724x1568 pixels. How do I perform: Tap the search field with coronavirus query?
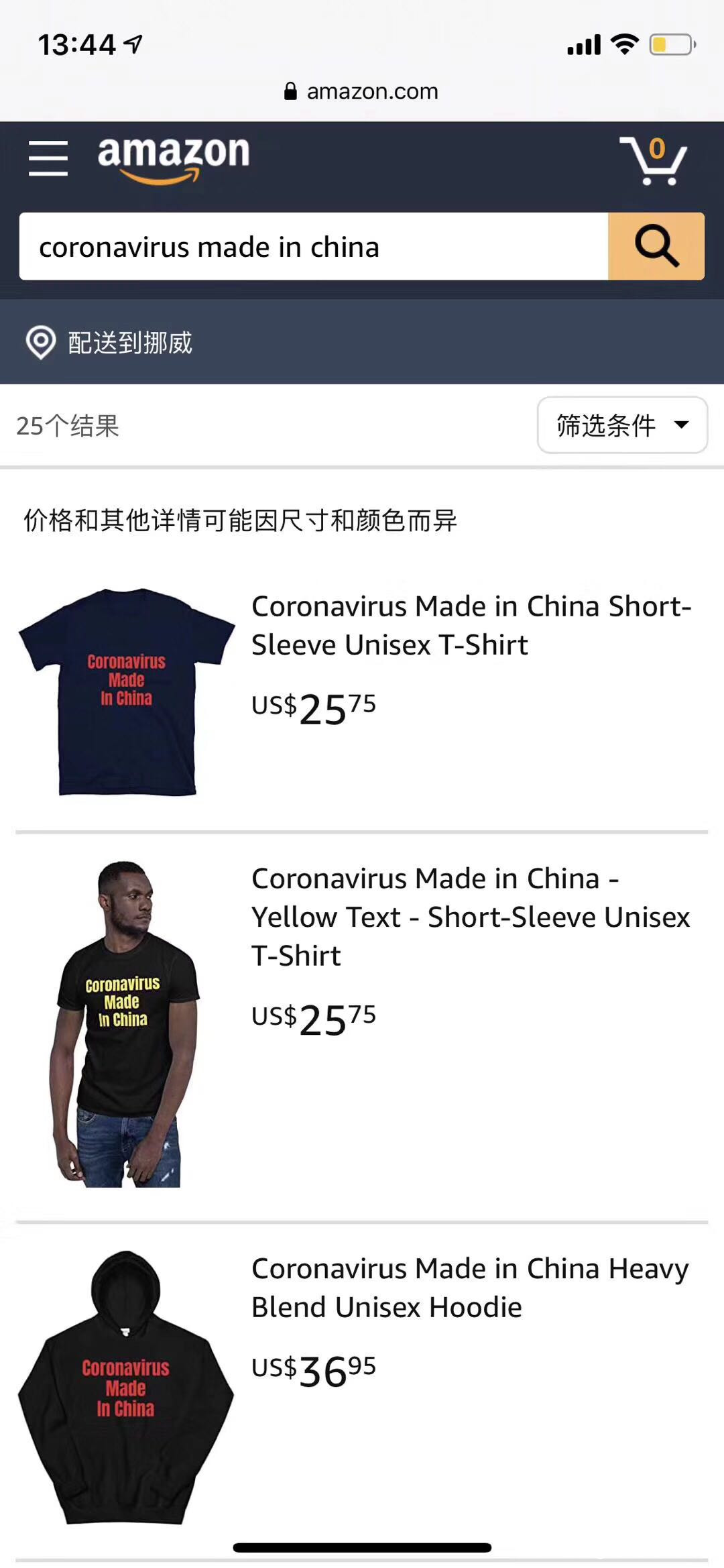click(313, 247)
